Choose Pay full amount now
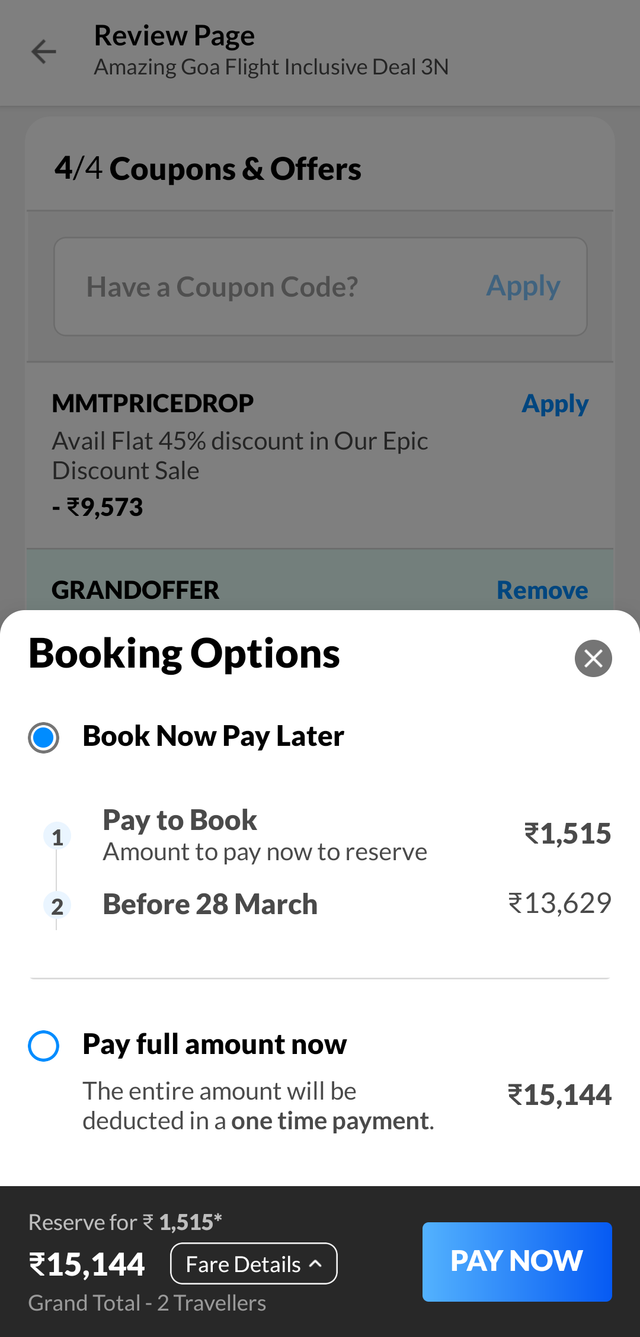 (x=44, y=1046)
